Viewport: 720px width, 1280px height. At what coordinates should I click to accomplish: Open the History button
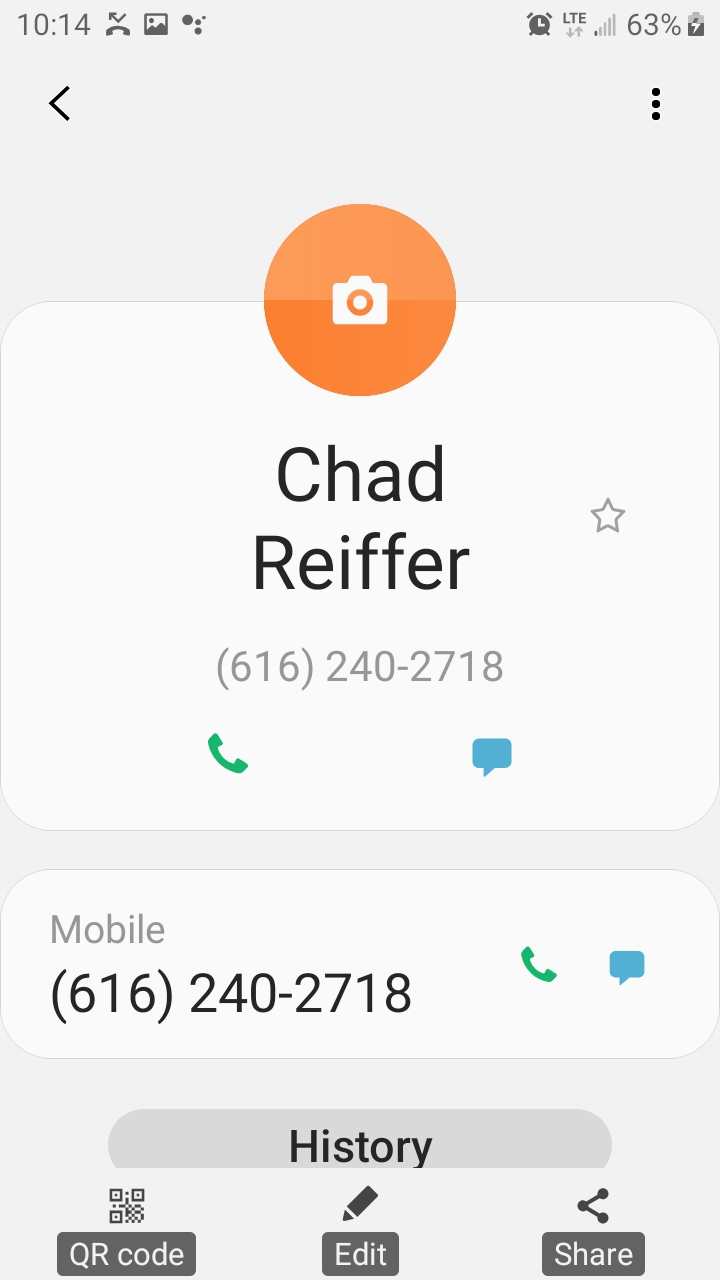click(360, 1139)
